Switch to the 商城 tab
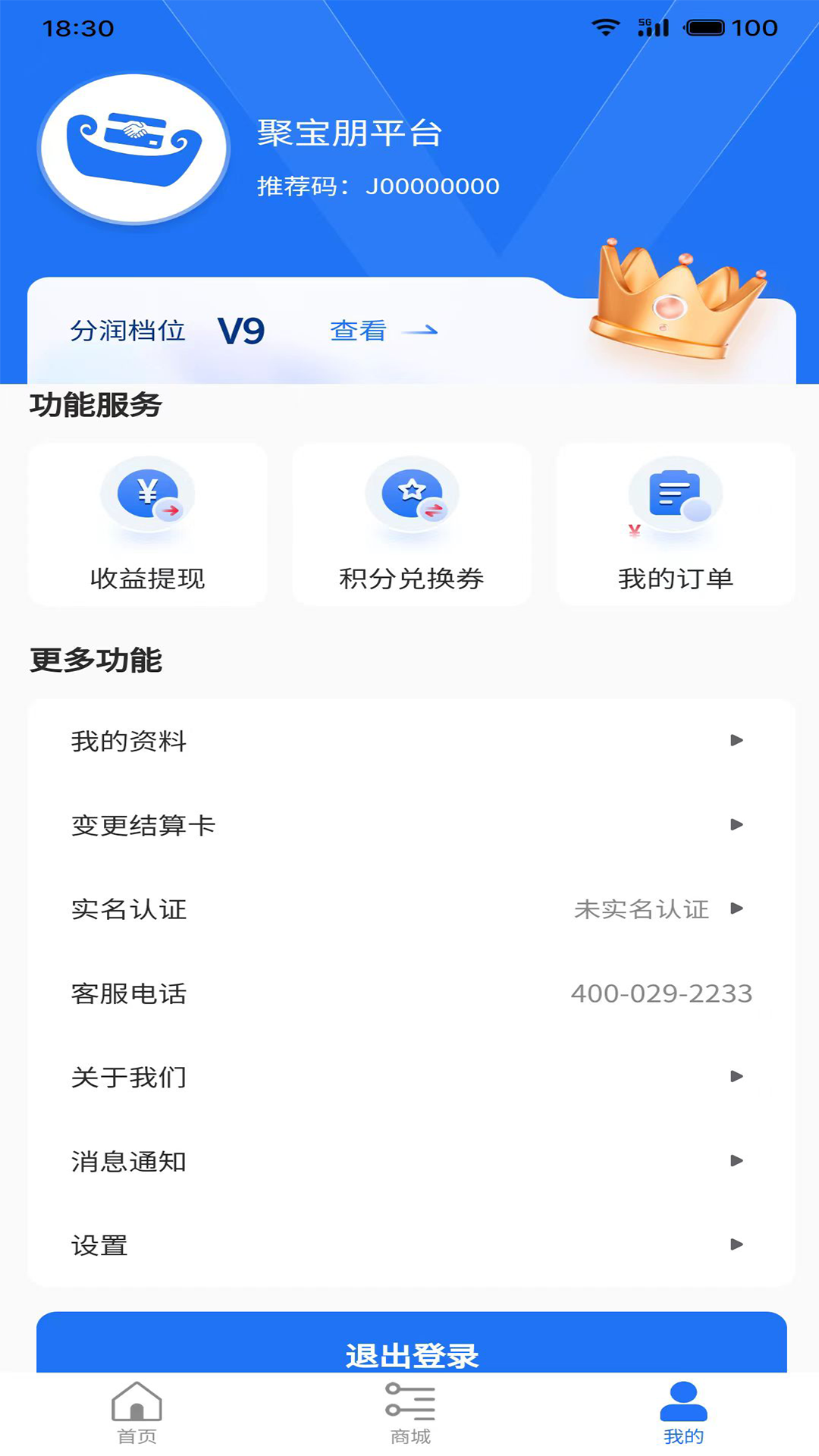 pyautogui.click(x=409, y=1417)
